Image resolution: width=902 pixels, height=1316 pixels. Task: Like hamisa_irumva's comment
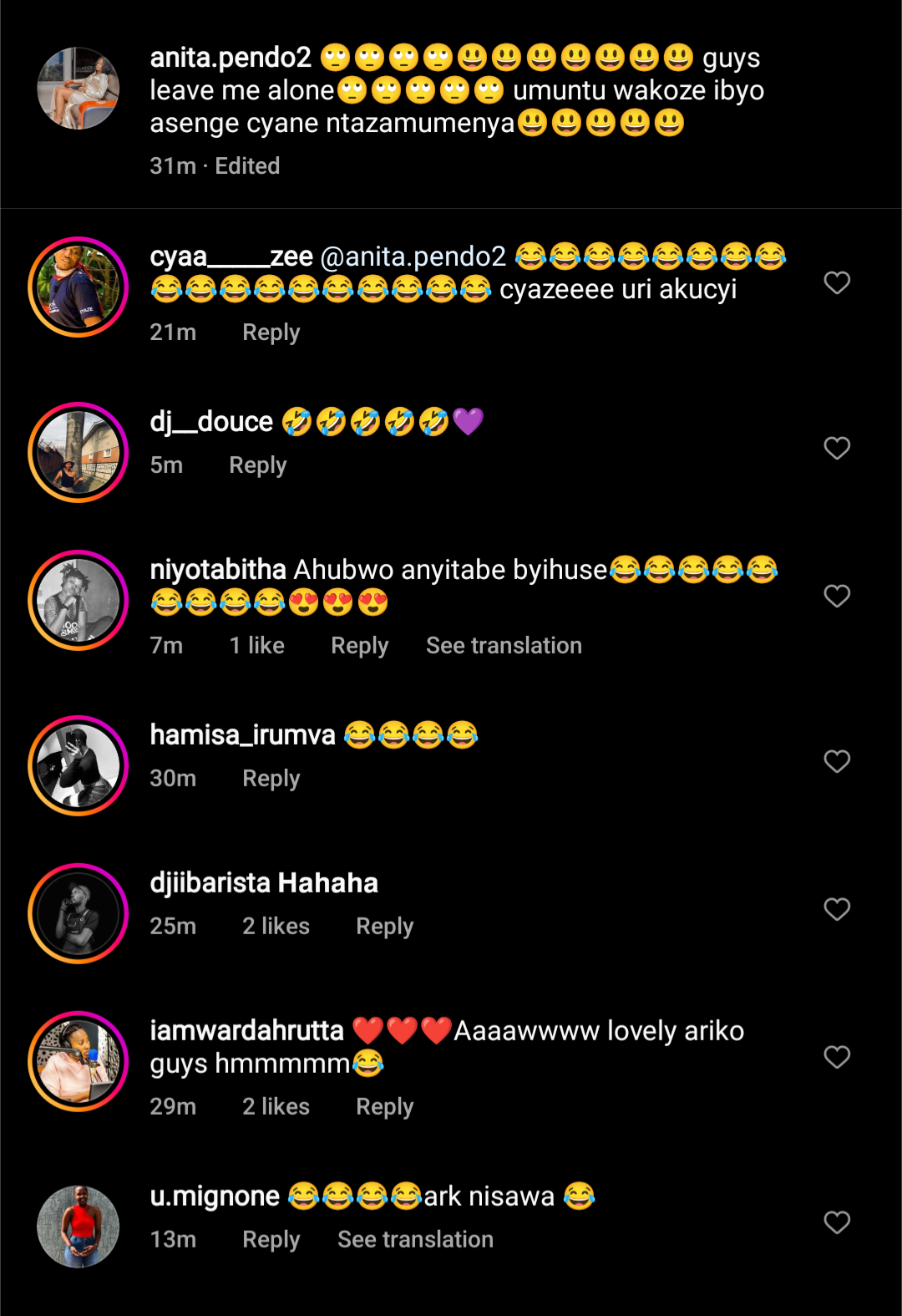837,762
